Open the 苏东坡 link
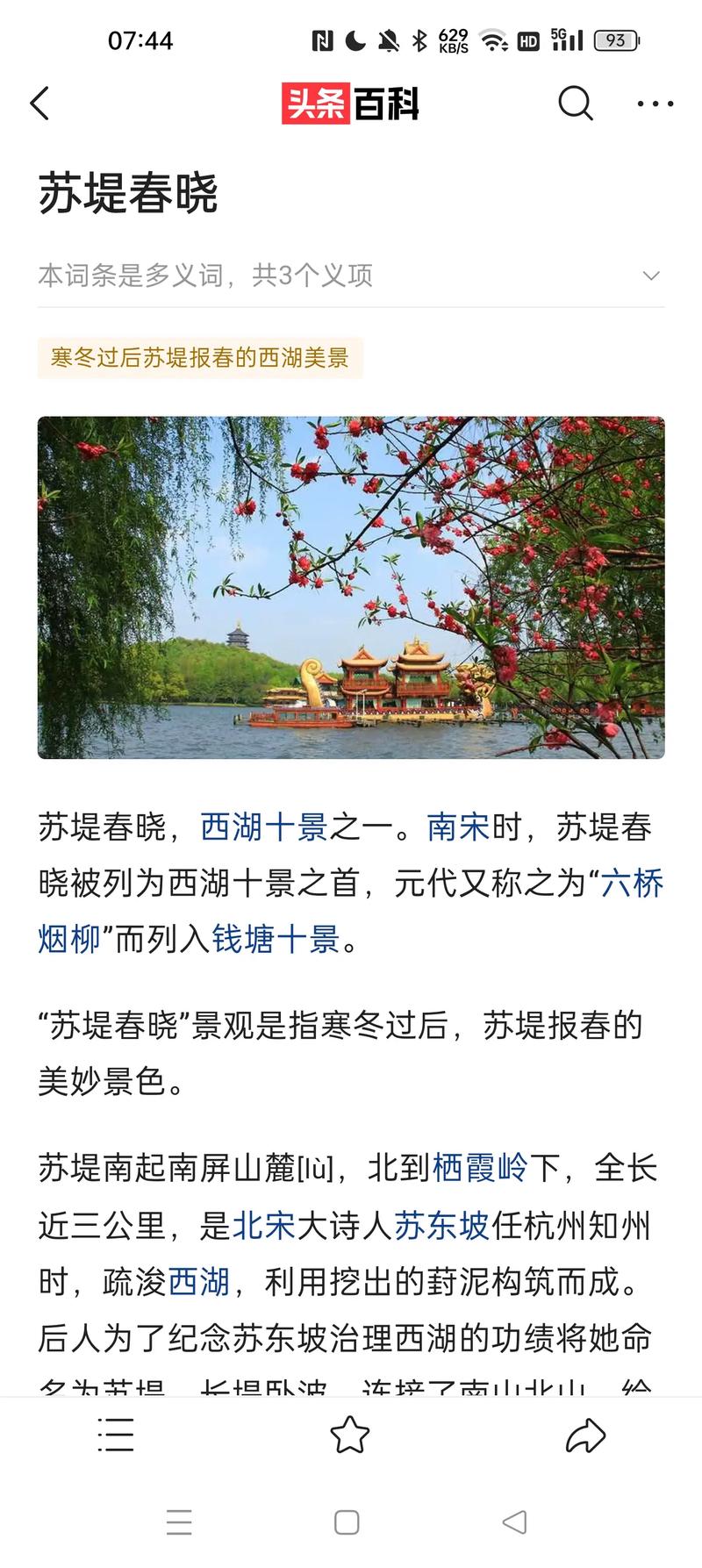 click(x=441, y=1225)
